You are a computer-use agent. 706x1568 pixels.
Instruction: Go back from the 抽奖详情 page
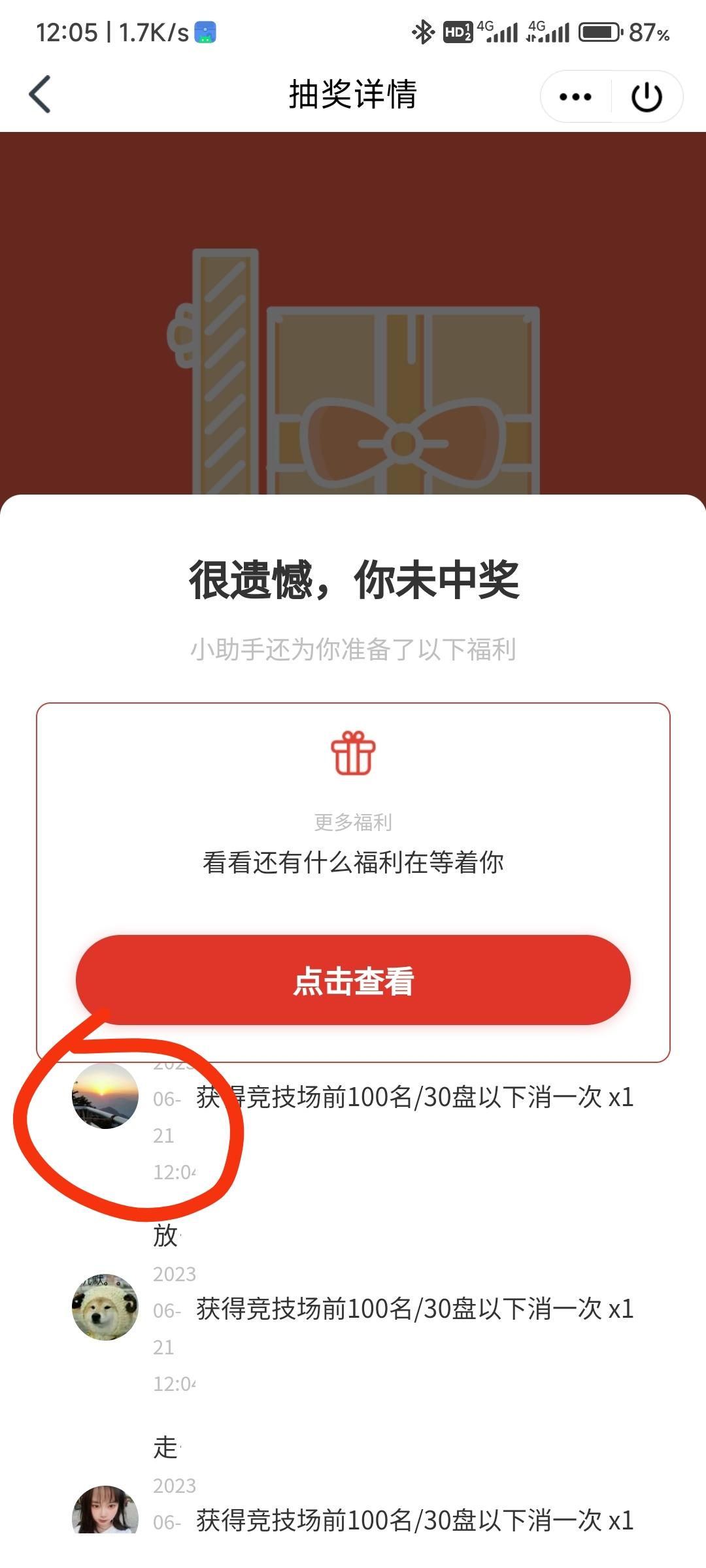[41, 95]
